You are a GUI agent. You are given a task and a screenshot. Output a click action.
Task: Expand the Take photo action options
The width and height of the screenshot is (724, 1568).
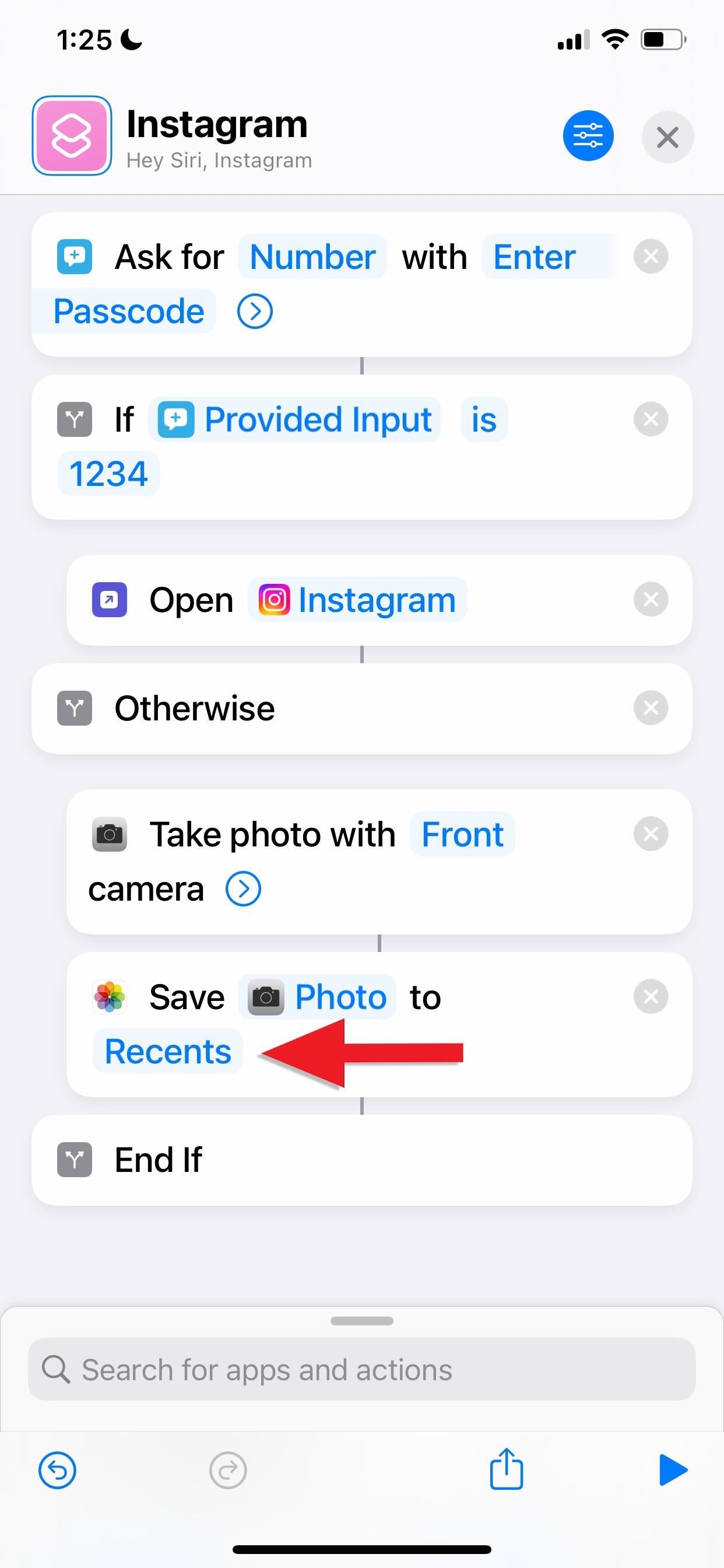(242, 890)
